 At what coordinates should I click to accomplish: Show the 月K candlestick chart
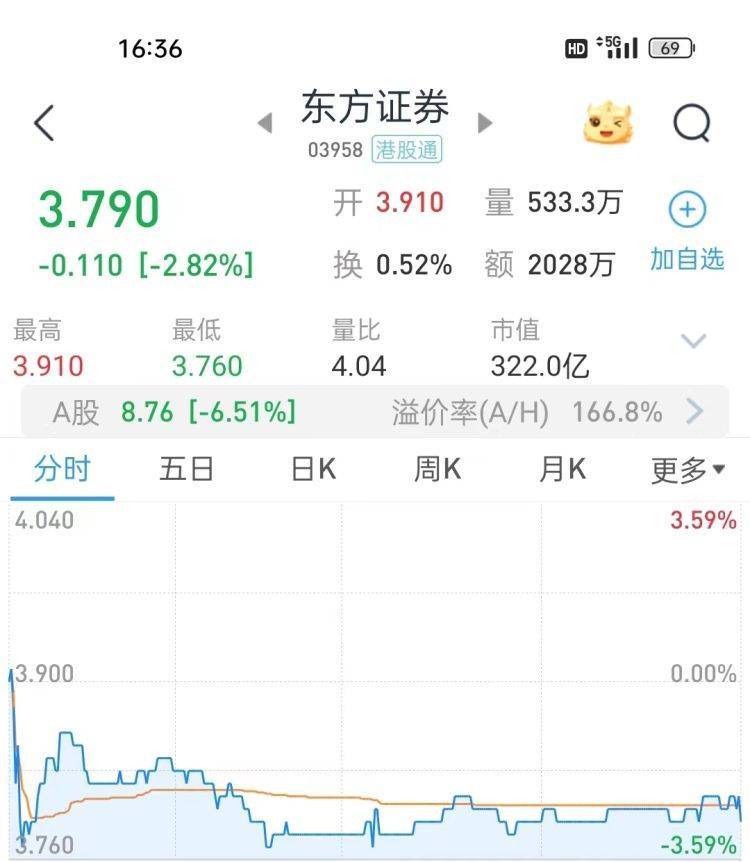(563, 469)
